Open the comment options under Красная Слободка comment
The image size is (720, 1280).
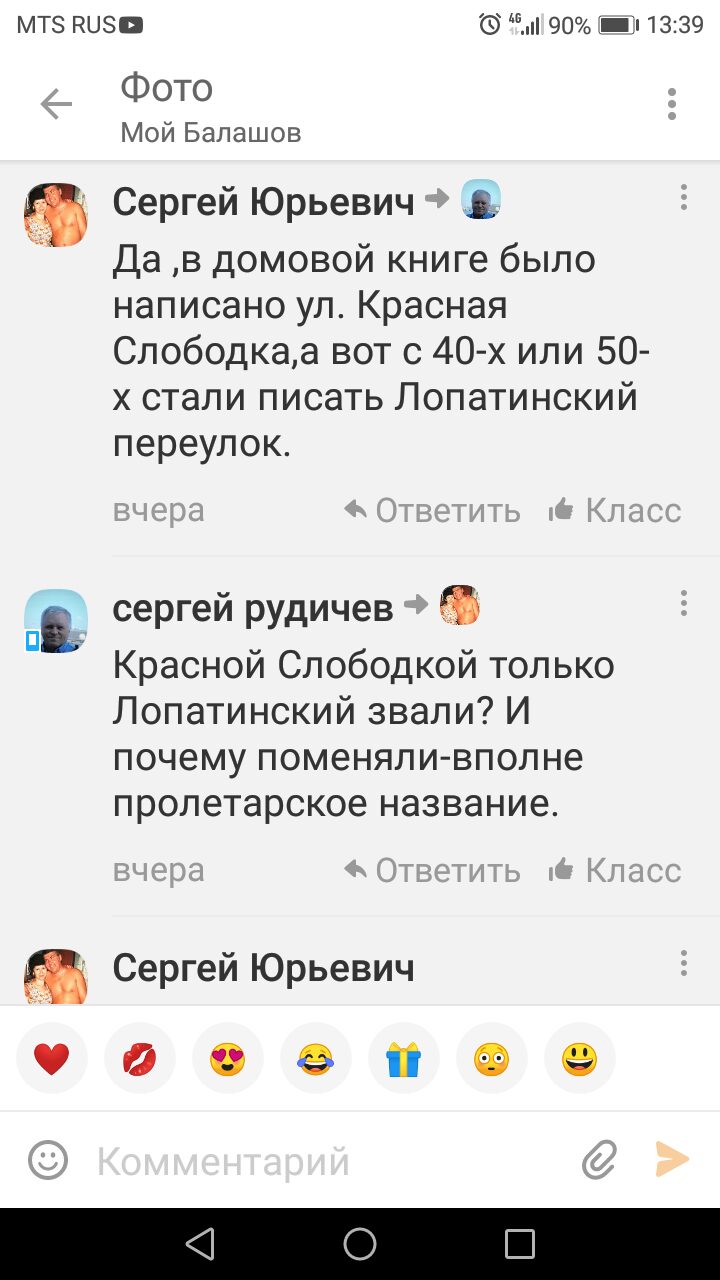(x=684, y=197)
